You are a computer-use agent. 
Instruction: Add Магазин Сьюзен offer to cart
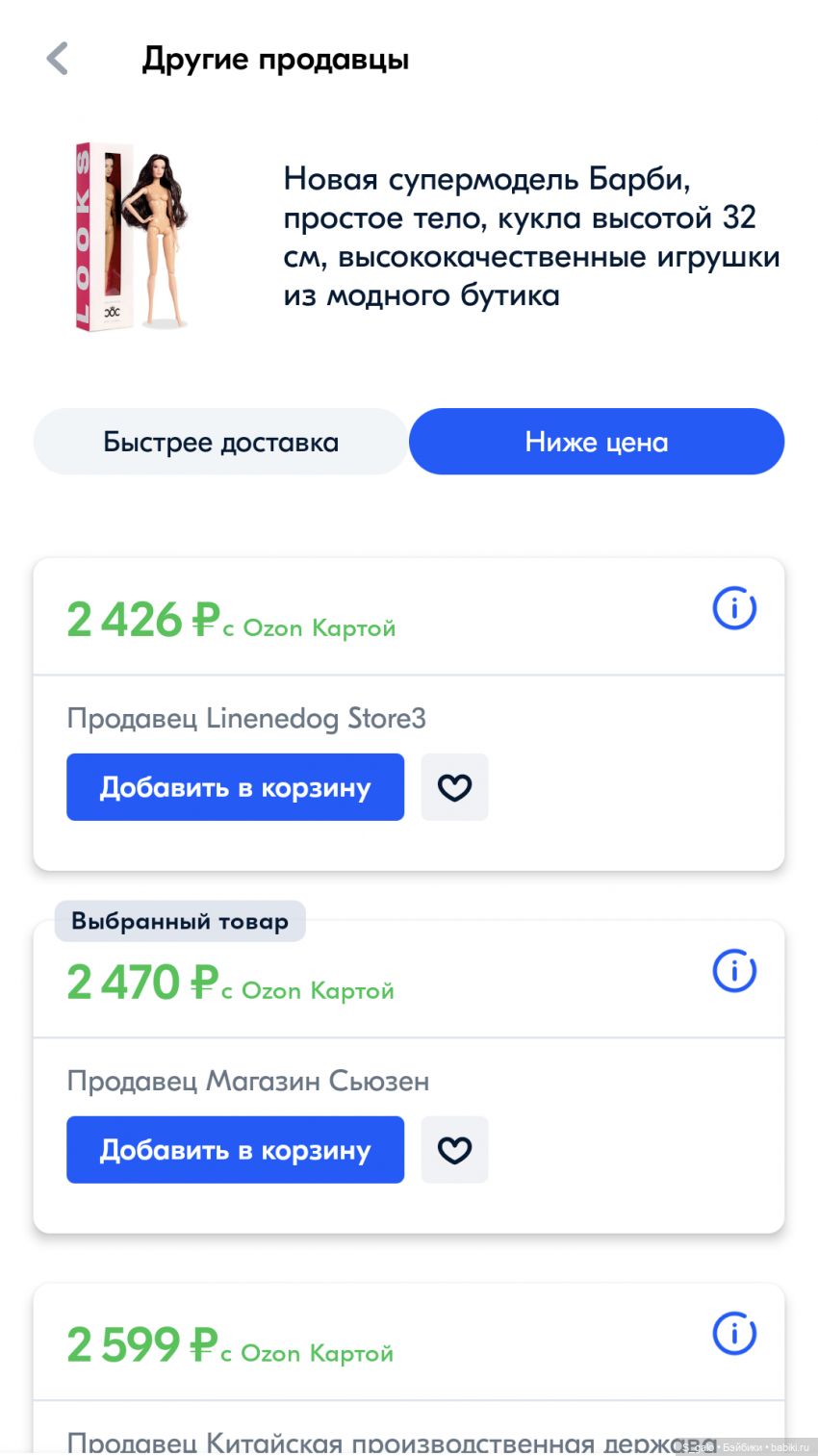point(235,1149)
